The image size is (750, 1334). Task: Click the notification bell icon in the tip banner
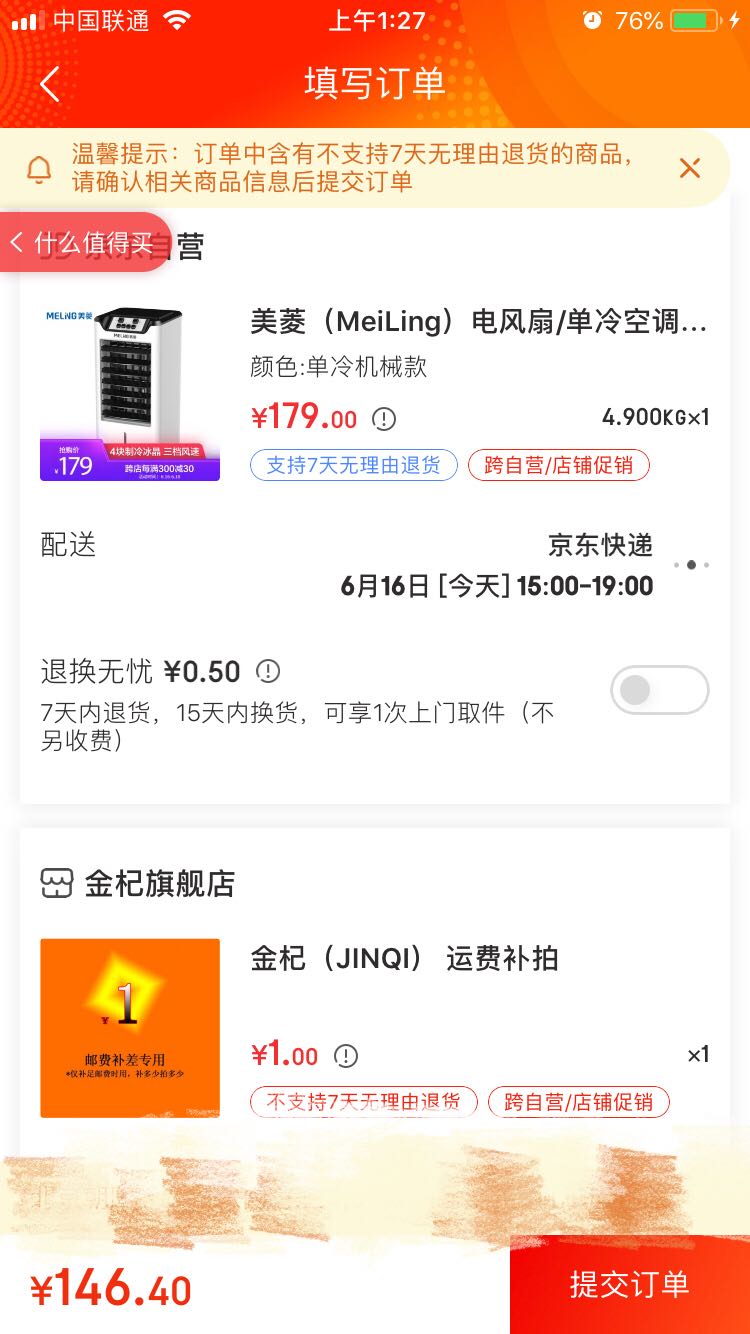point(40,168)
